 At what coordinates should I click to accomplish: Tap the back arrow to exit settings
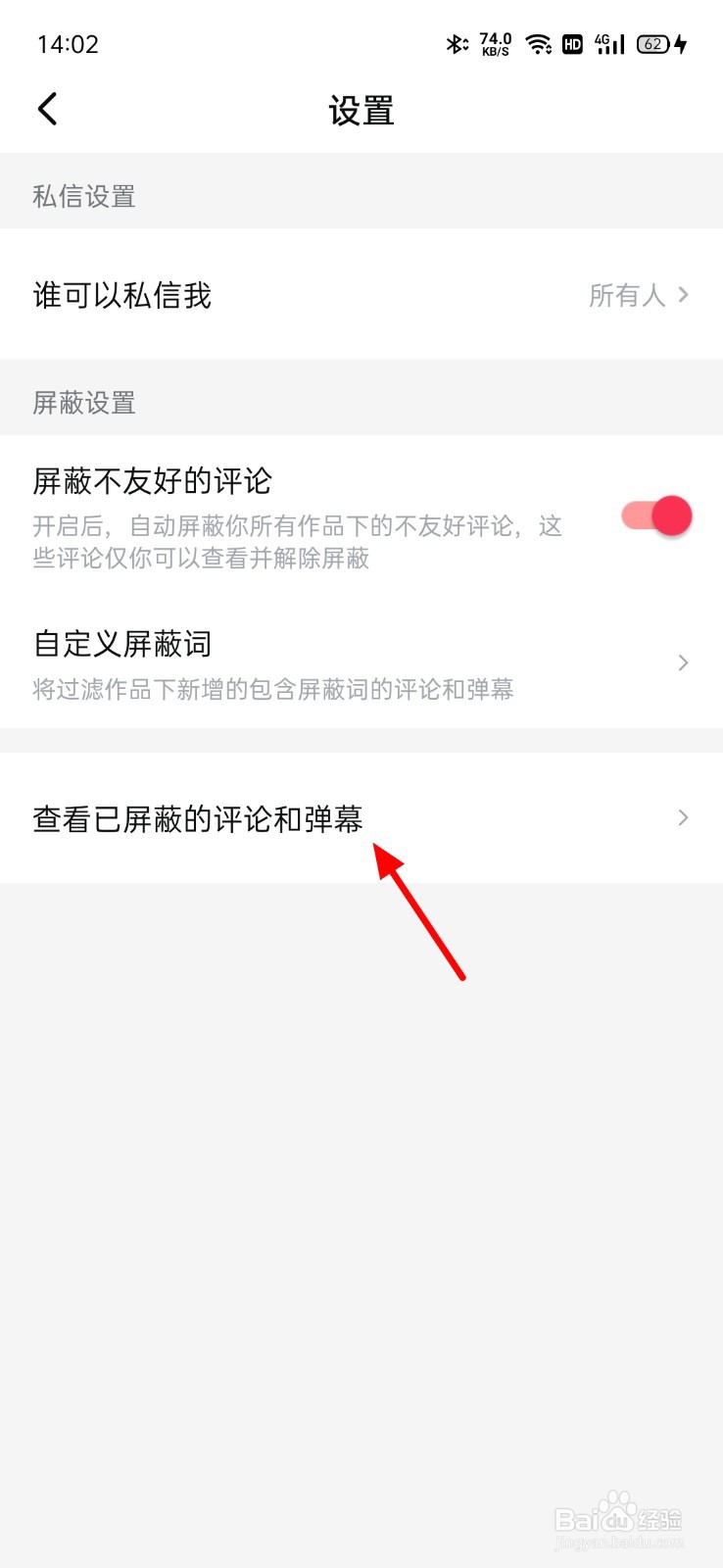[x=47, y=109]
